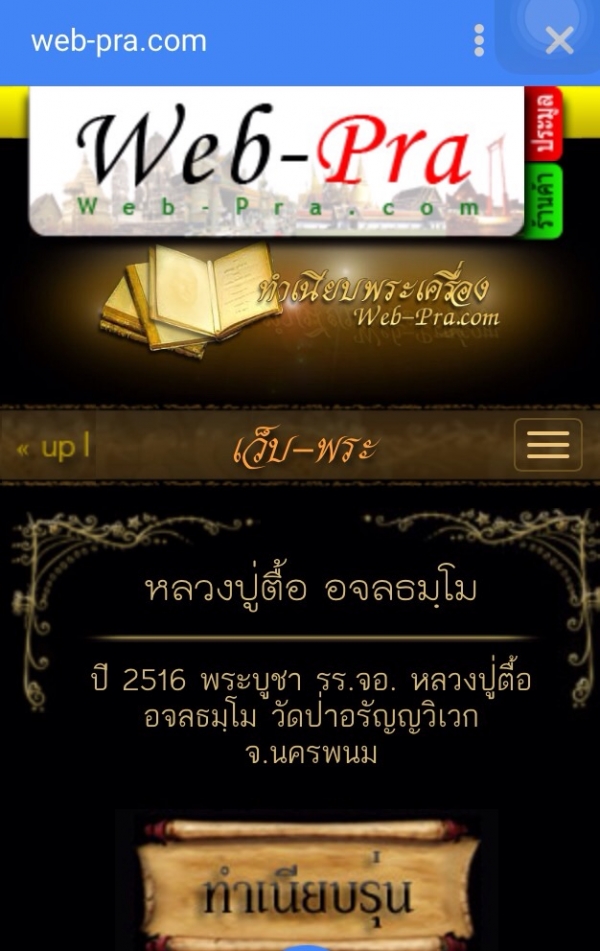Image resolution: width=600 pixels, height=951 pixels.
Task: Go back with the « up link
Action: click(52, 447)
